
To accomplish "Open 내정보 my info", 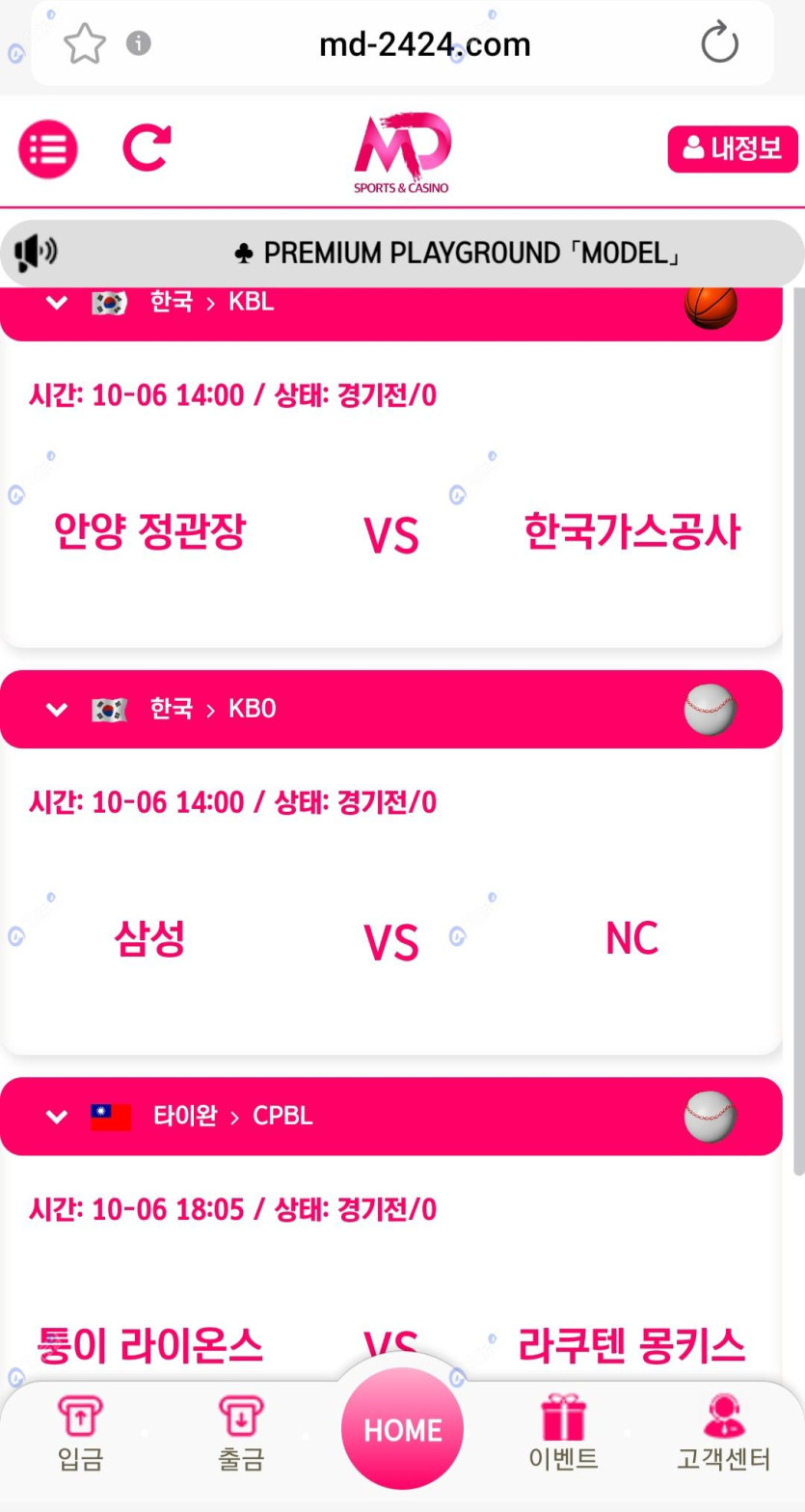I will (733, 149).
